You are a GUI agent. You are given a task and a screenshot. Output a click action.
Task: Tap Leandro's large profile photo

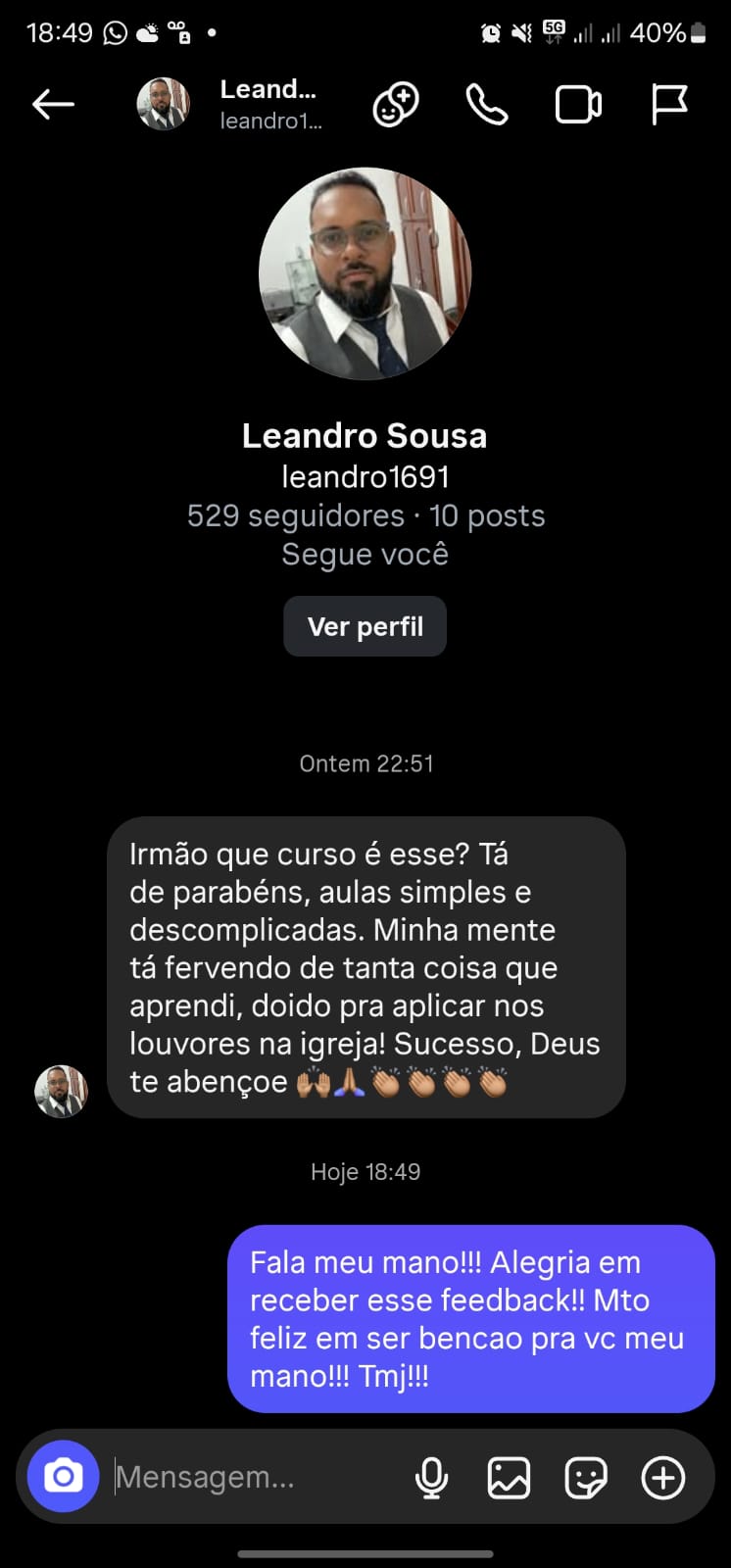point(365,274)
